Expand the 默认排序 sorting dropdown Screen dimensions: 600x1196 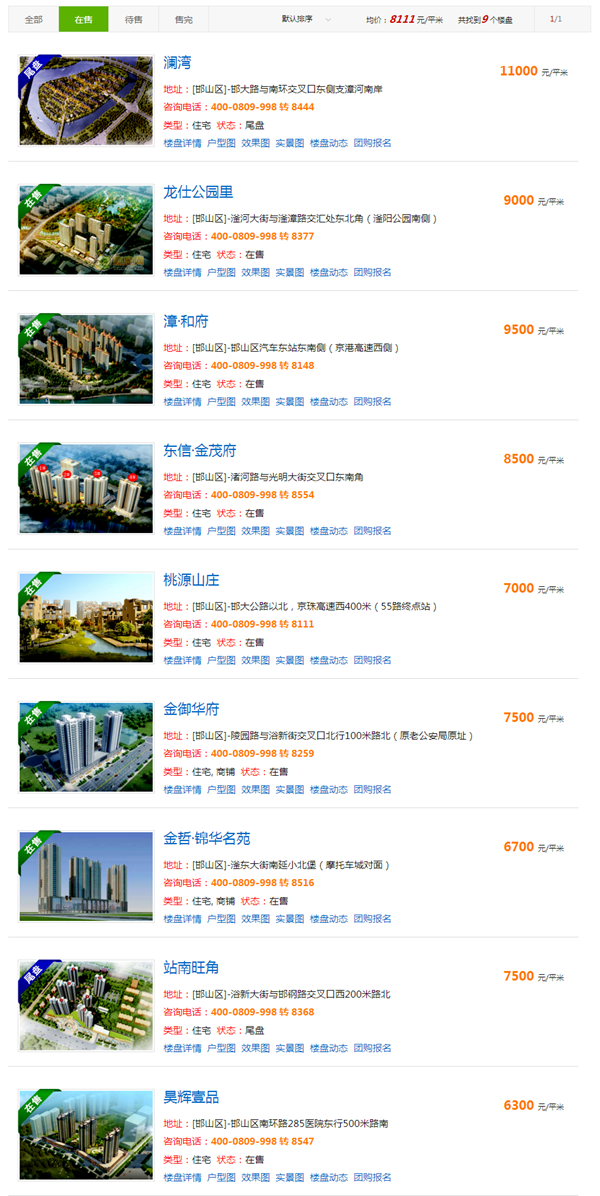(x=305, y=19)
